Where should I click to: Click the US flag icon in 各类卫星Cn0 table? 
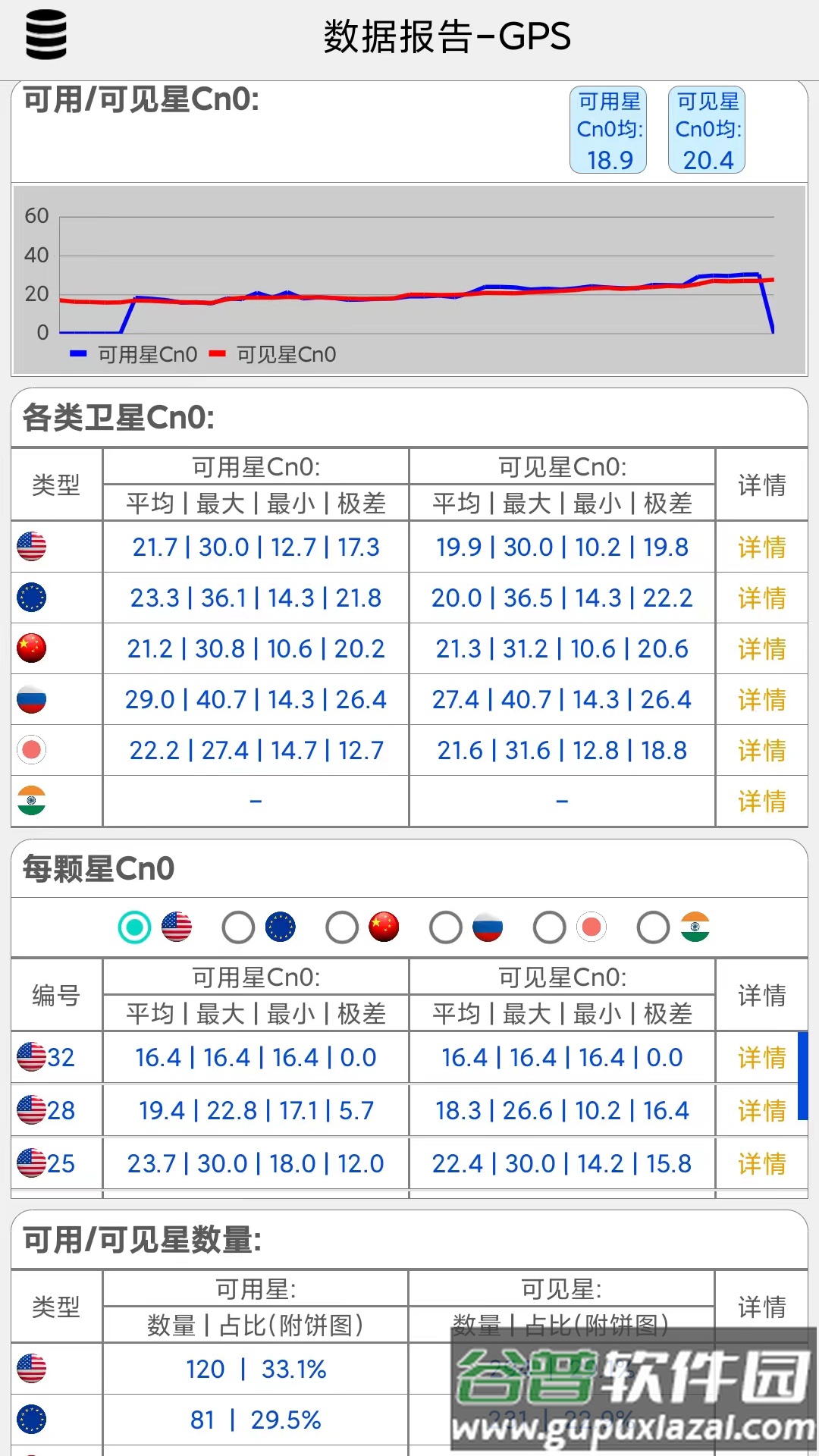click(32, 547)
